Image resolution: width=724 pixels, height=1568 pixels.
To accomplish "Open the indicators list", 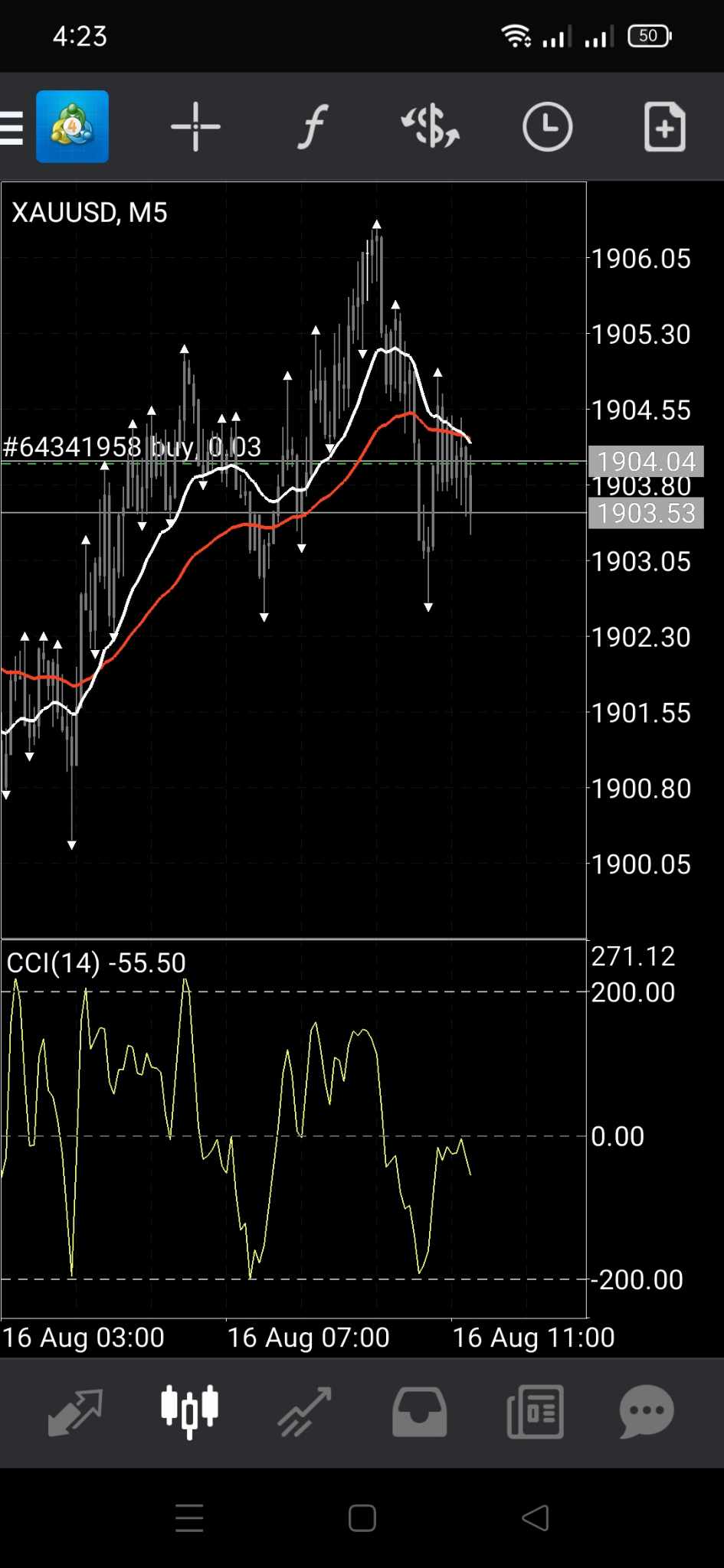I will point(313,127).
